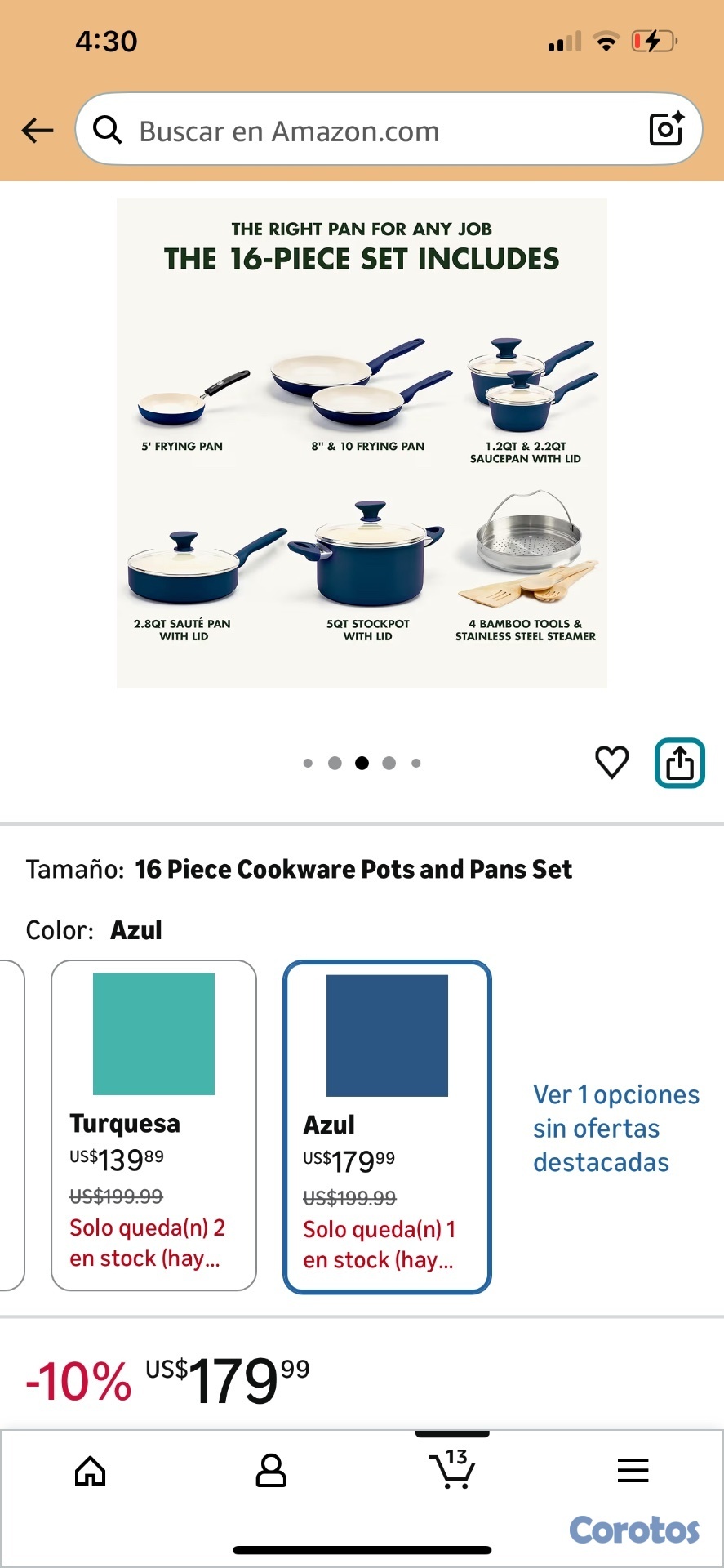The height and width of the screenshot is (1568, 724).
Task: Open the account profile tab
Action: pyautogui.click(x=271, y=1471)
